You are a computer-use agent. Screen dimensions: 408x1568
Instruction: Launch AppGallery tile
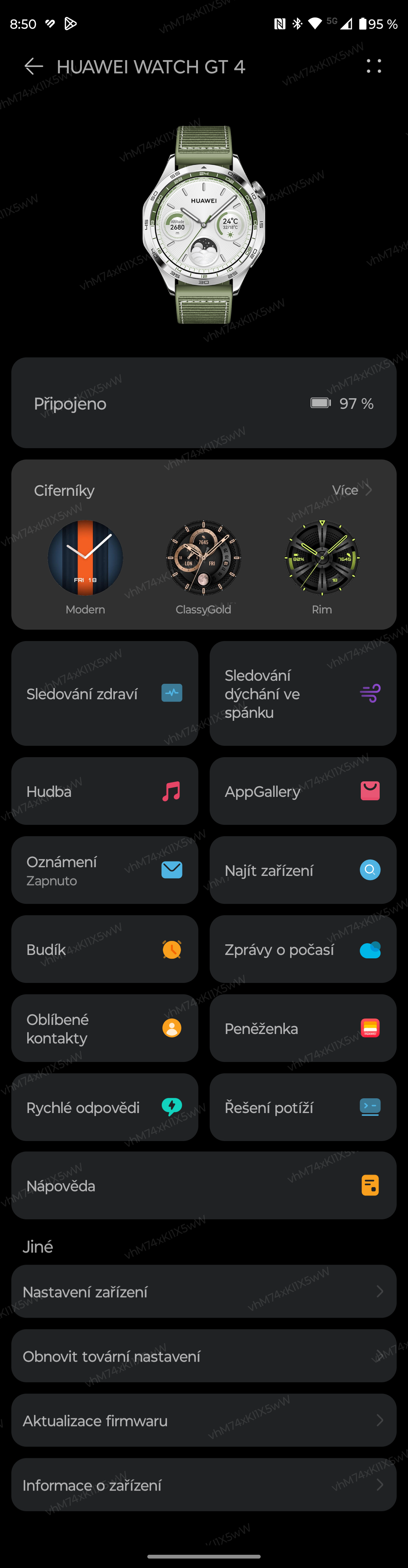303,791
